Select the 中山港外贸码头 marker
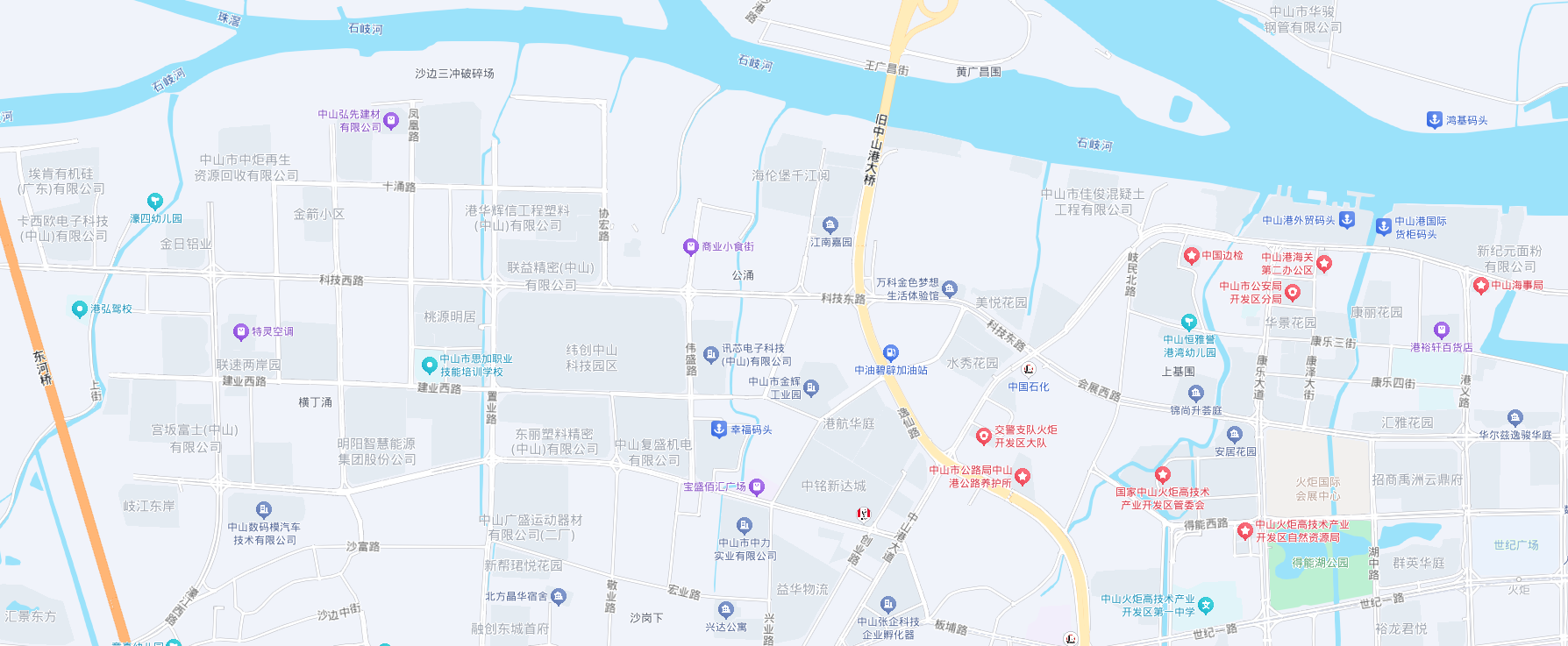 (1347, 219)
